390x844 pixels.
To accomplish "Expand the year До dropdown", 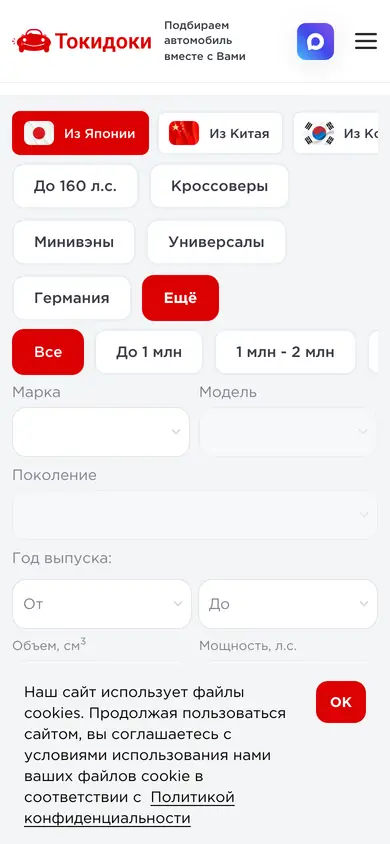I will pyautogui.click(x=288, y=604).
